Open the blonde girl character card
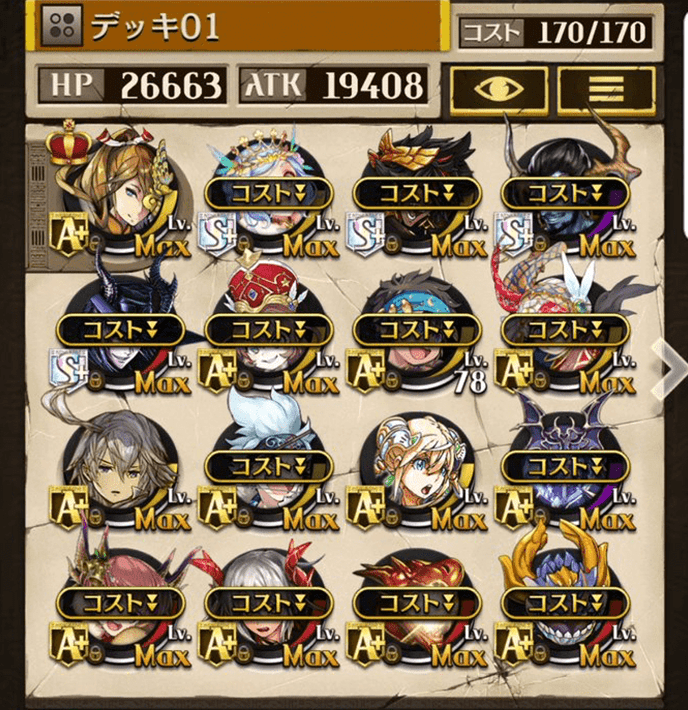 coord(417,468)
